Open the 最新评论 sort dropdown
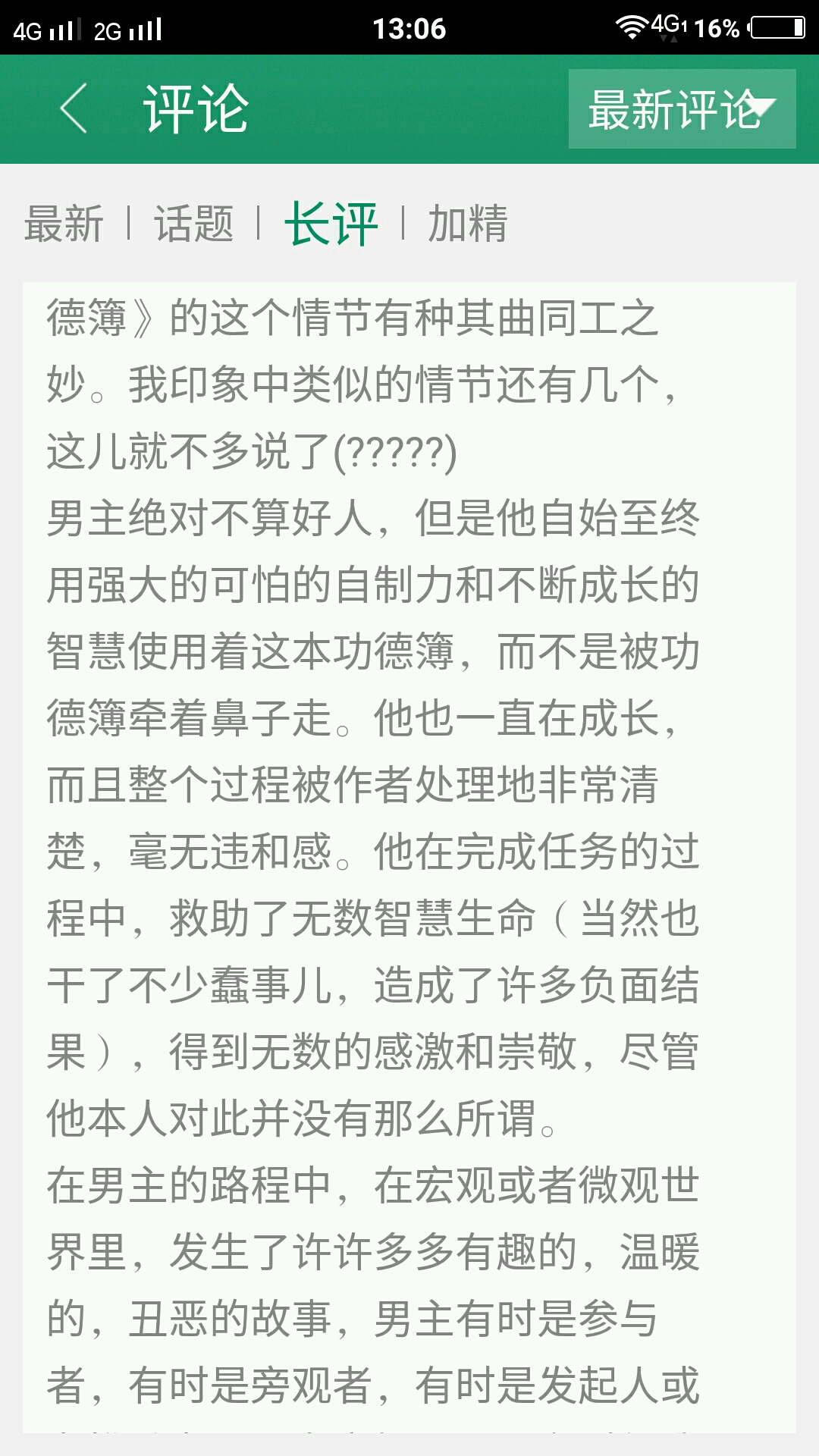Image resolution: width=819 pixels, height=1456 pixels. [x=682, y=109]
